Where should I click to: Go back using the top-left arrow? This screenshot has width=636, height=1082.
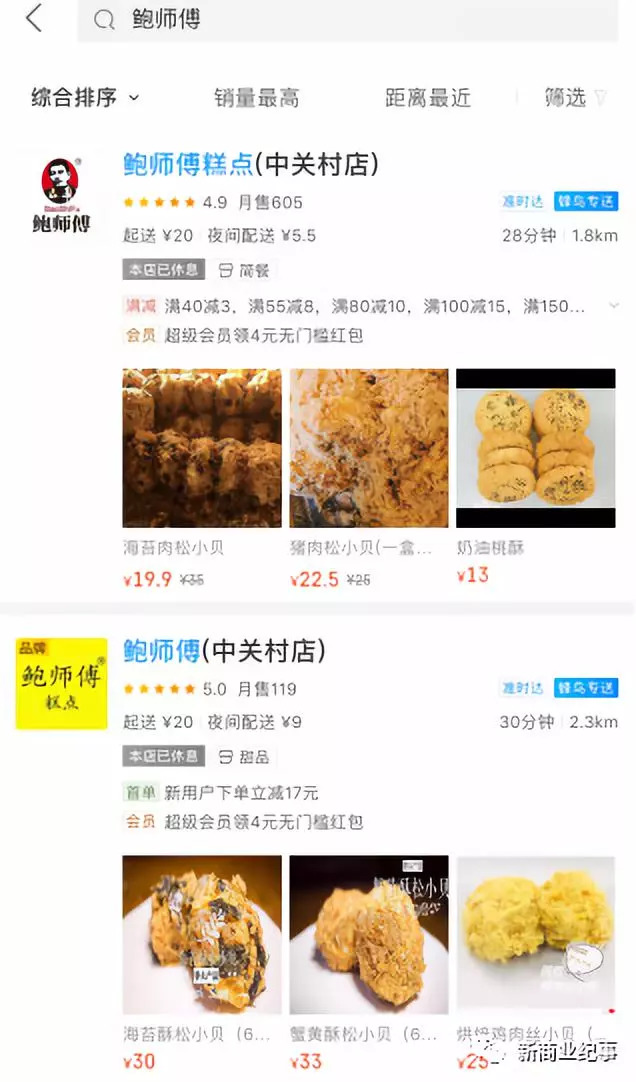(34, 18)
